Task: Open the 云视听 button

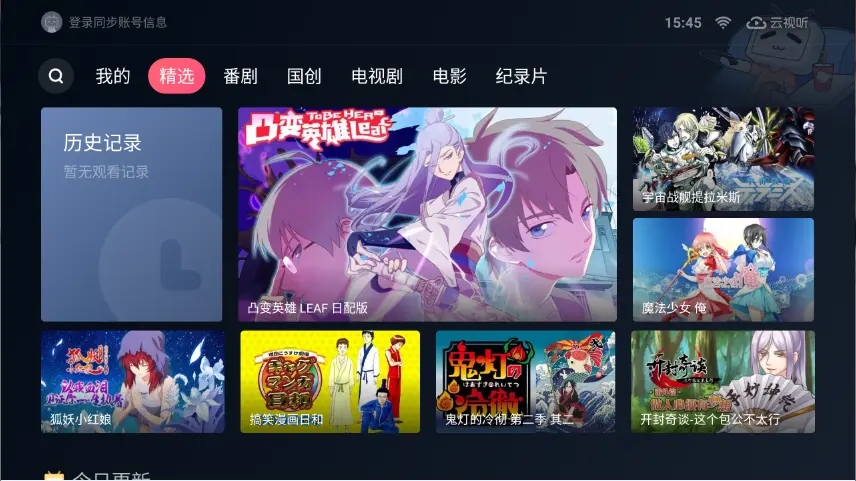Action: coord(777,22)
